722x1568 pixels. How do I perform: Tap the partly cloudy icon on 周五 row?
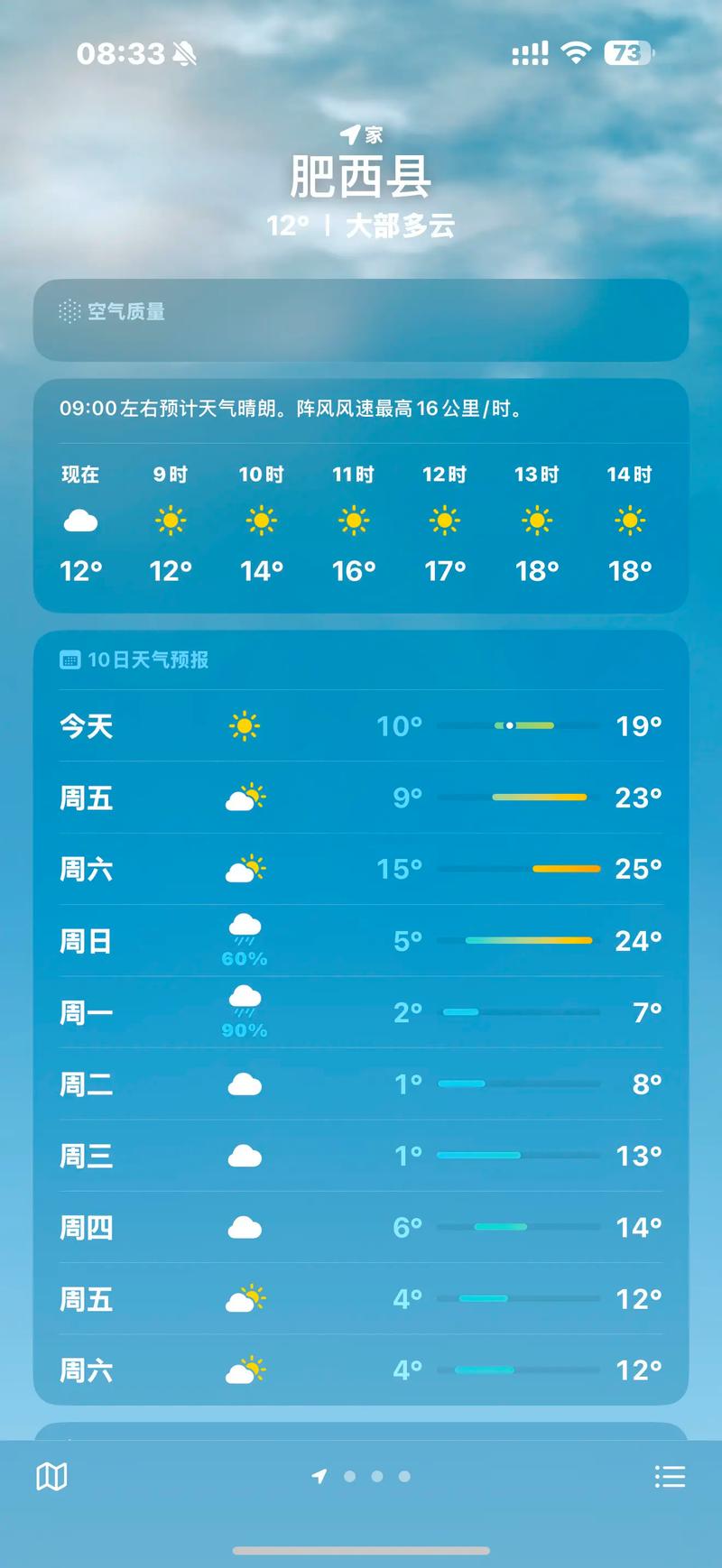pos(244,796)
